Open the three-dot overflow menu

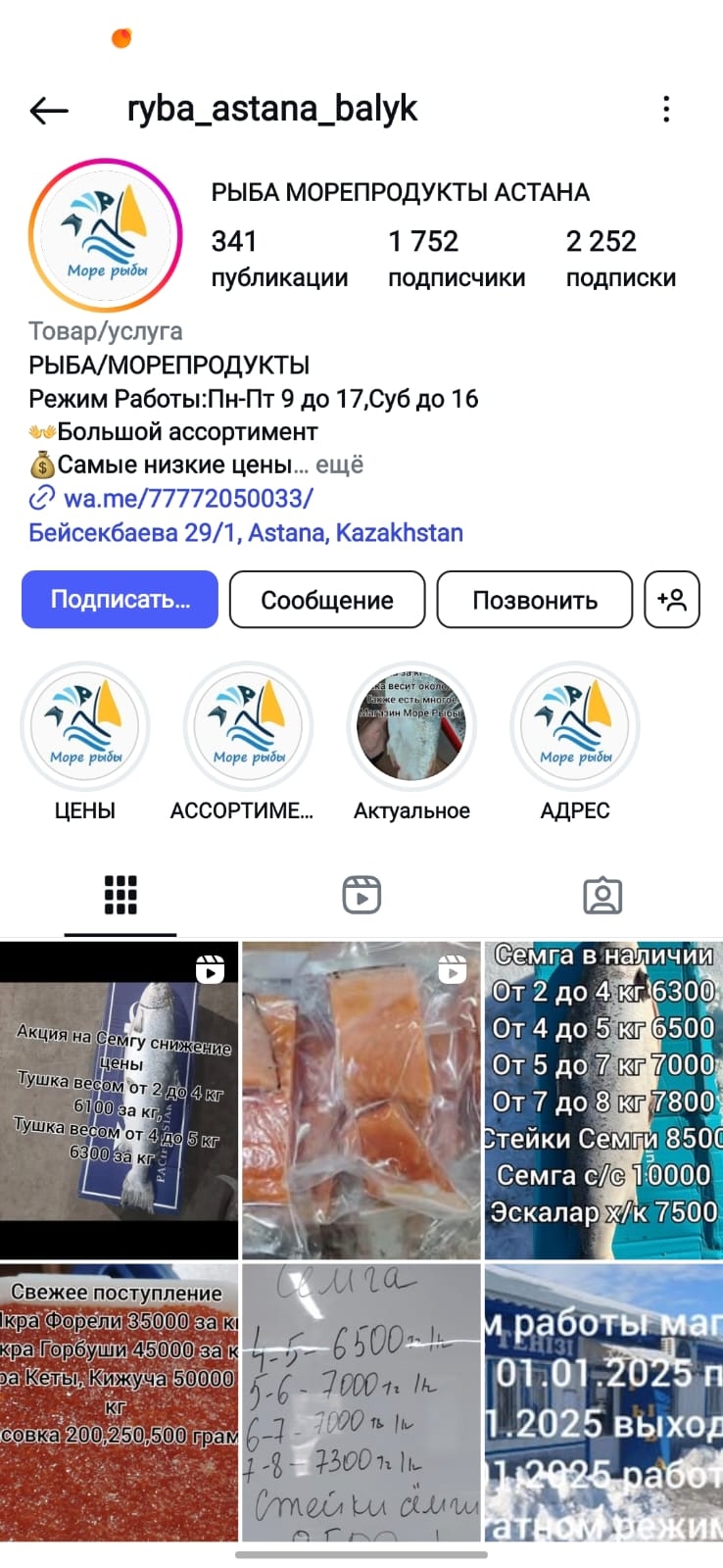(666, 109)
